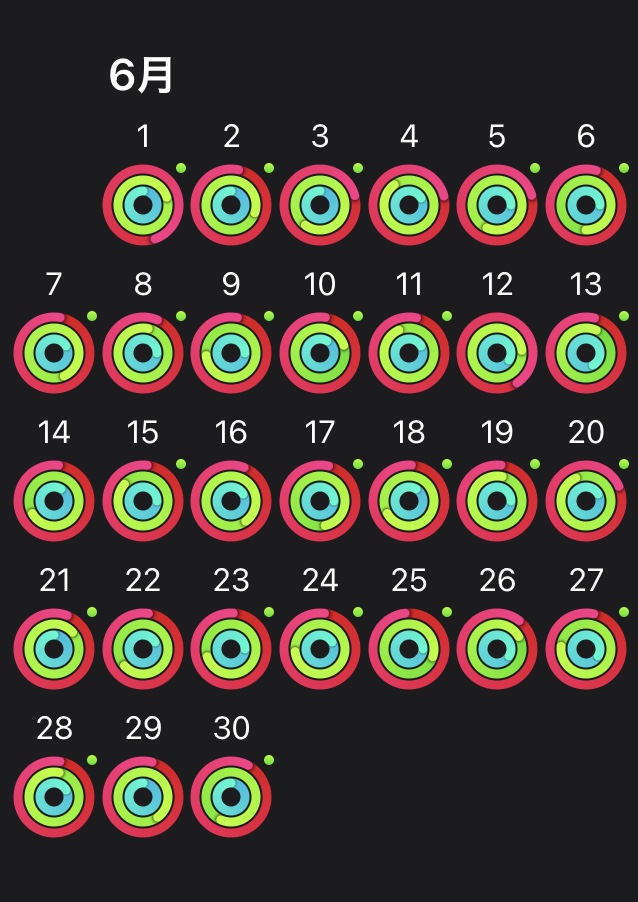Image resolution: width=638 pixels, height=902 pixels.
Task: View rings for June 23
Action: [x=231, y=649]
